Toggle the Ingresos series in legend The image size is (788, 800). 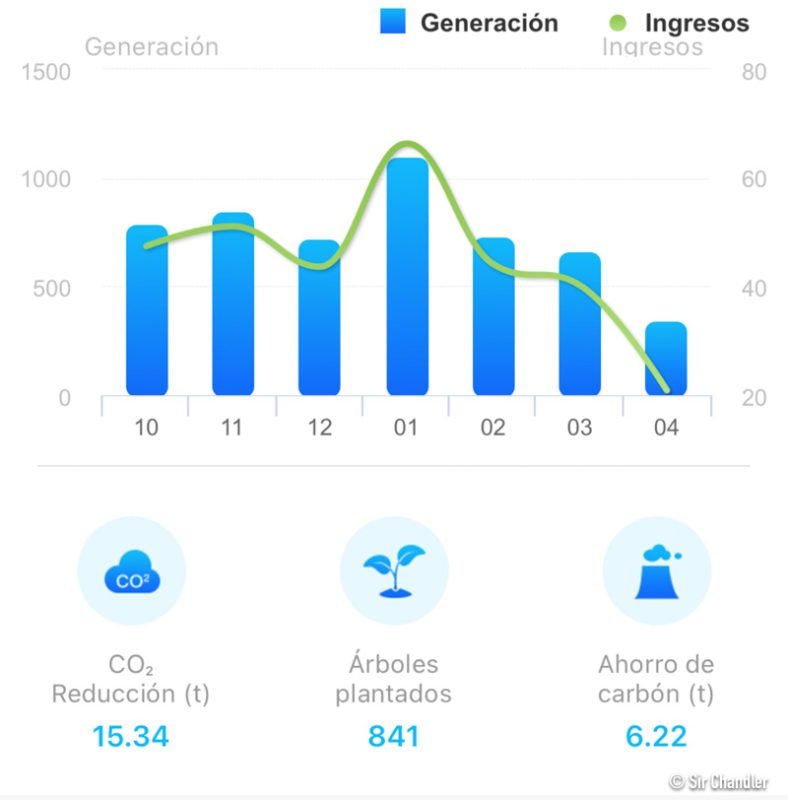tap(678, 23)
